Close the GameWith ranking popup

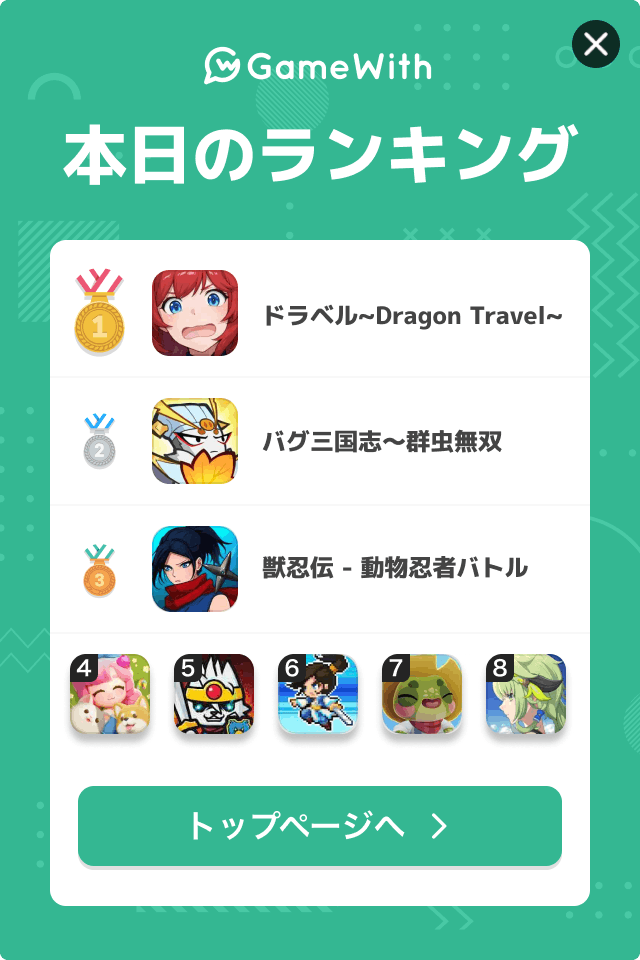point(596,44)
